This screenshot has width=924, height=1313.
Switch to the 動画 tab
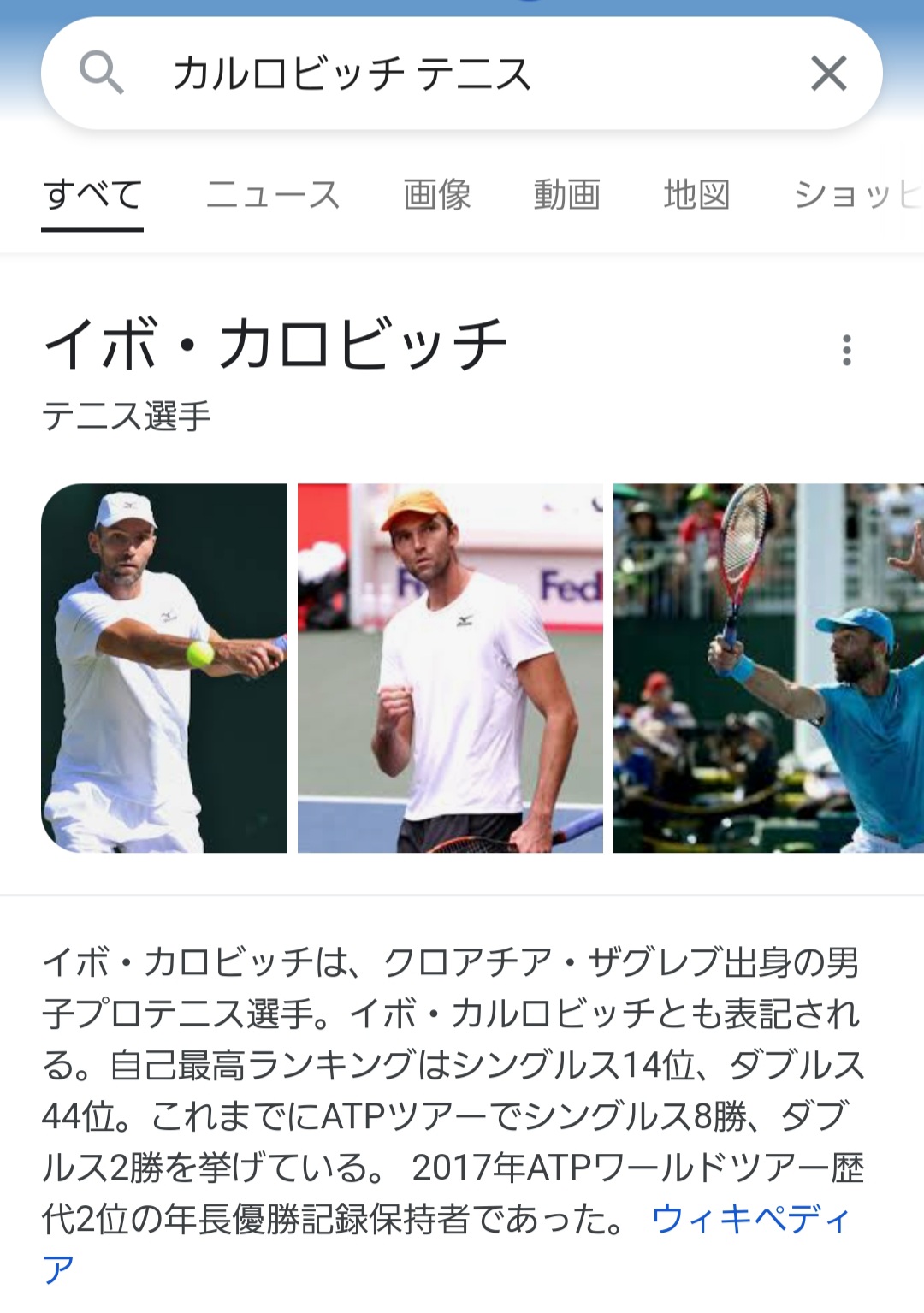pos(566,195)
